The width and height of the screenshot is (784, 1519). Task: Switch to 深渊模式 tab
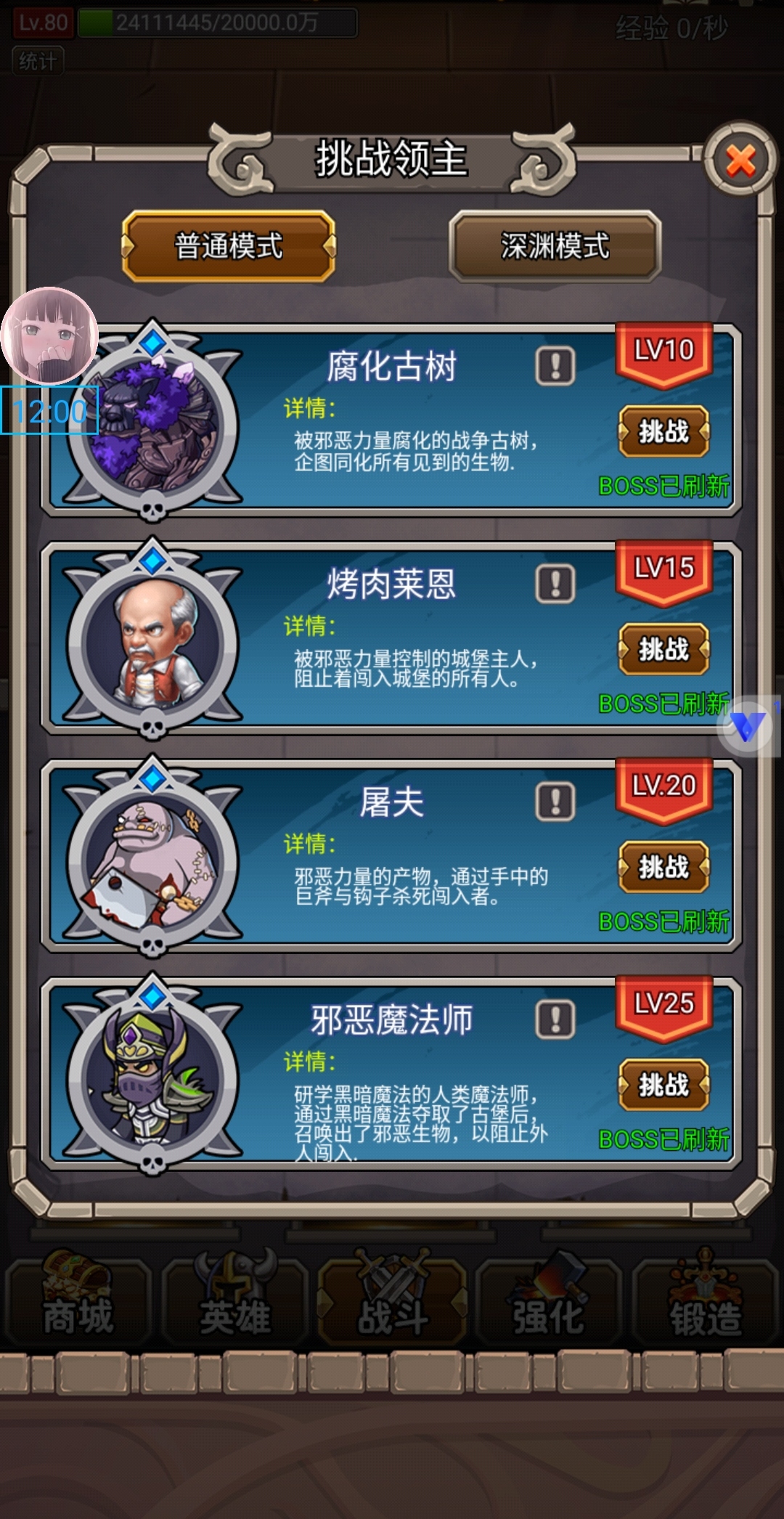tap(555, 246)
